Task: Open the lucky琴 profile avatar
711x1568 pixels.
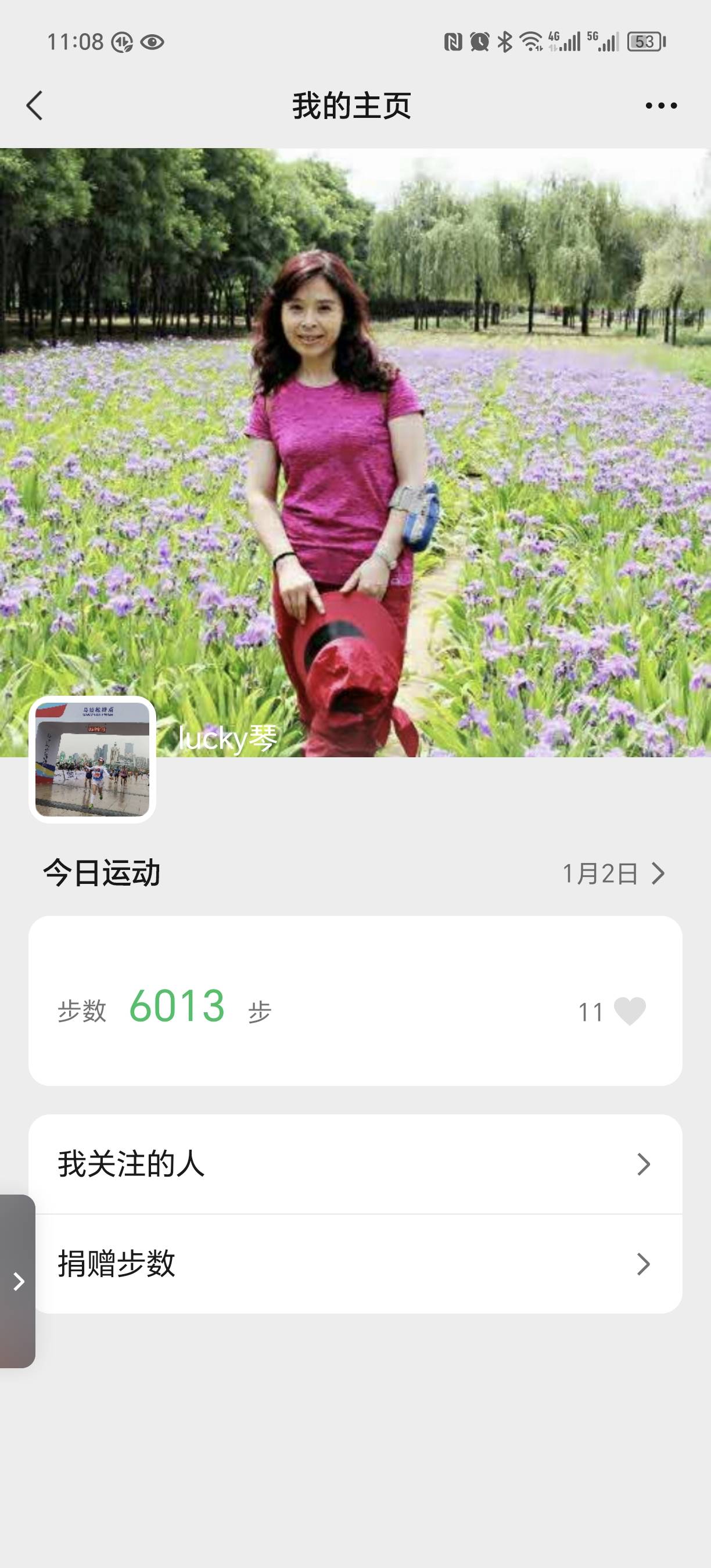Action: tap(92, 759)
